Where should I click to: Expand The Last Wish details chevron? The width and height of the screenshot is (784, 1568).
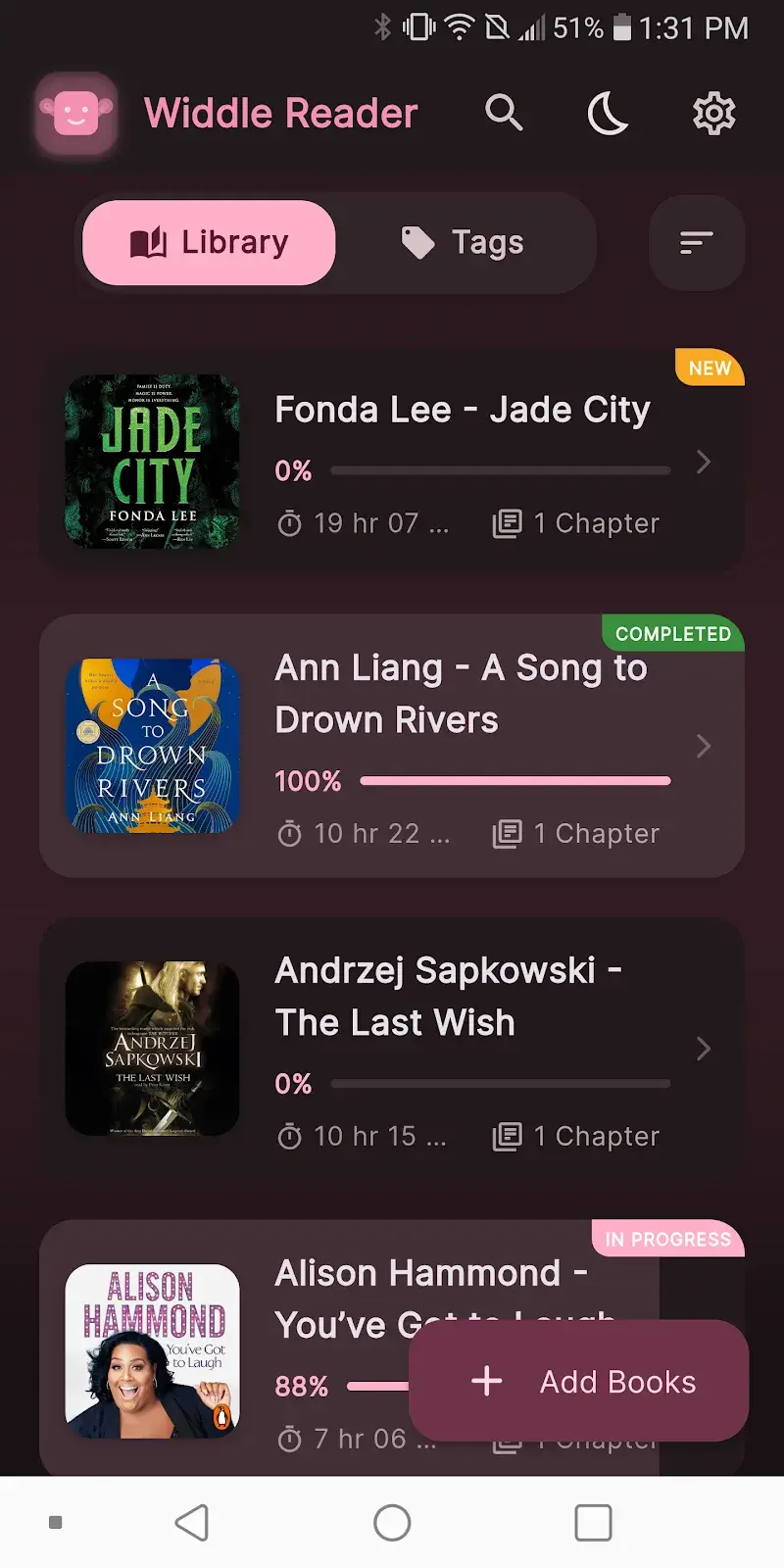704,1049
